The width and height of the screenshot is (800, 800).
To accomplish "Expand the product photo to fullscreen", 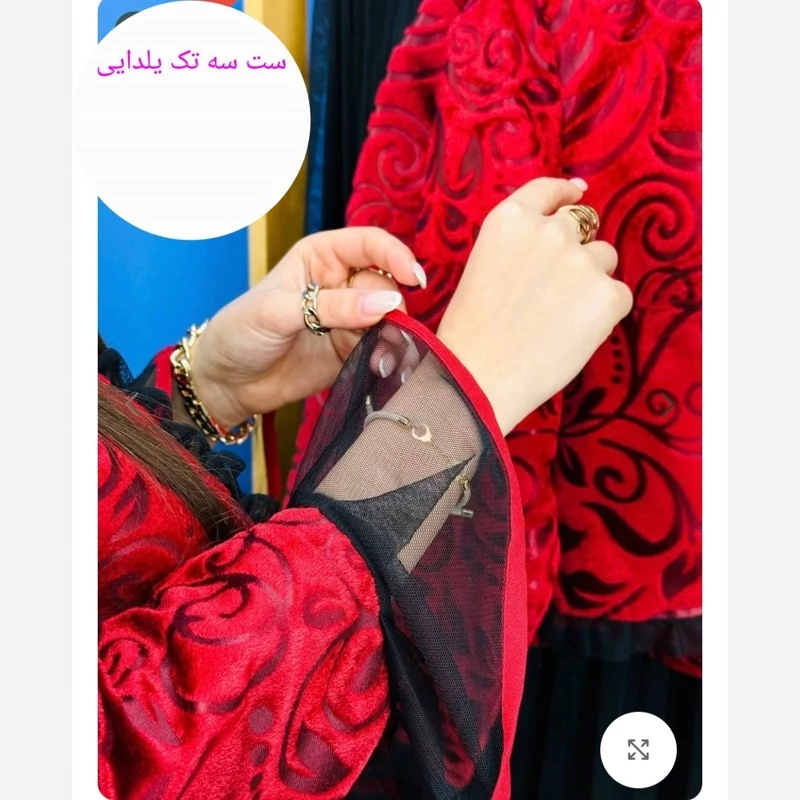I will (x=638, y=749).
